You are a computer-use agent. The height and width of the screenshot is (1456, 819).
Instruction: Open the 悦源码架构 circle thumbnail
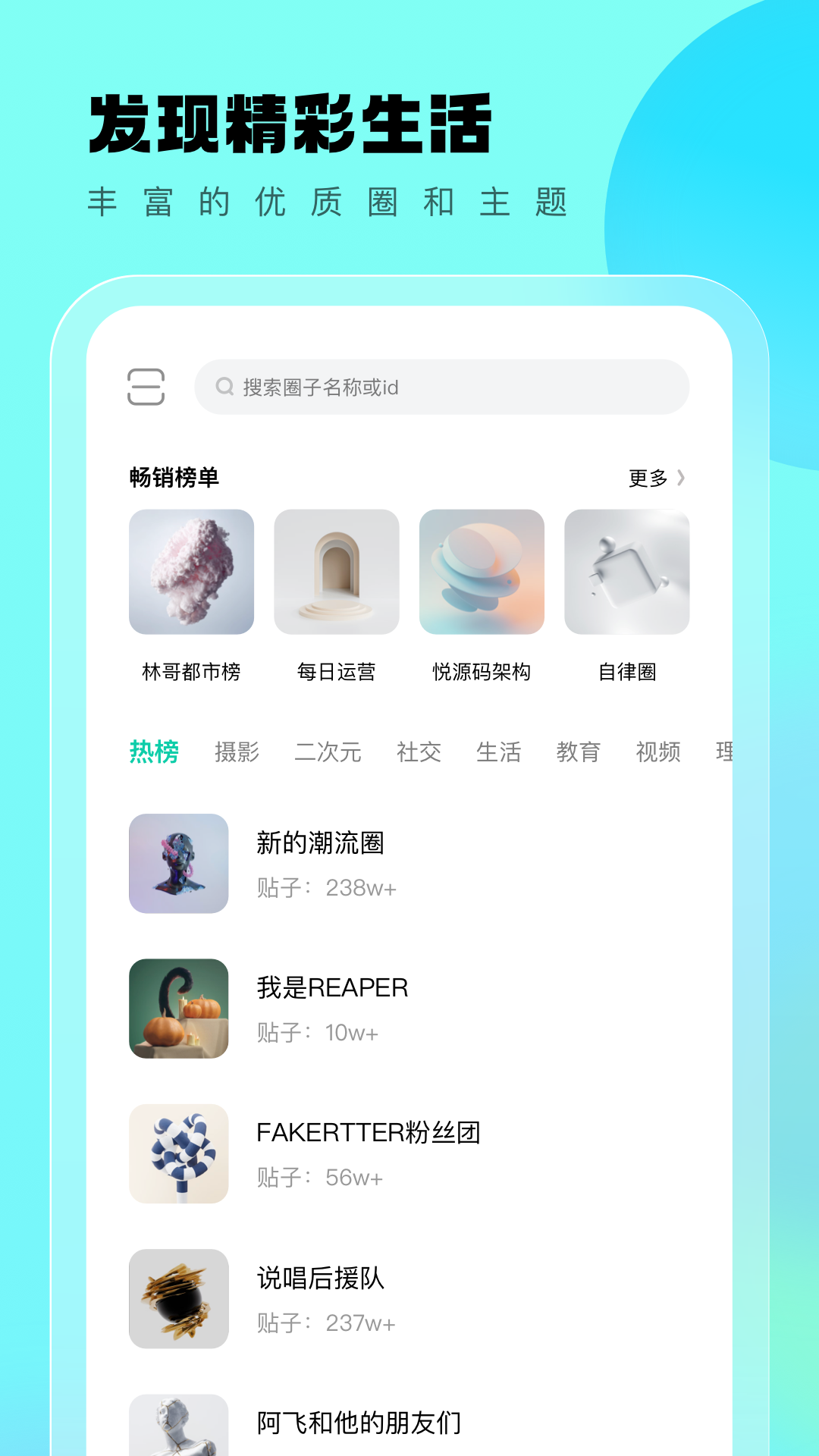pos(481,571)
